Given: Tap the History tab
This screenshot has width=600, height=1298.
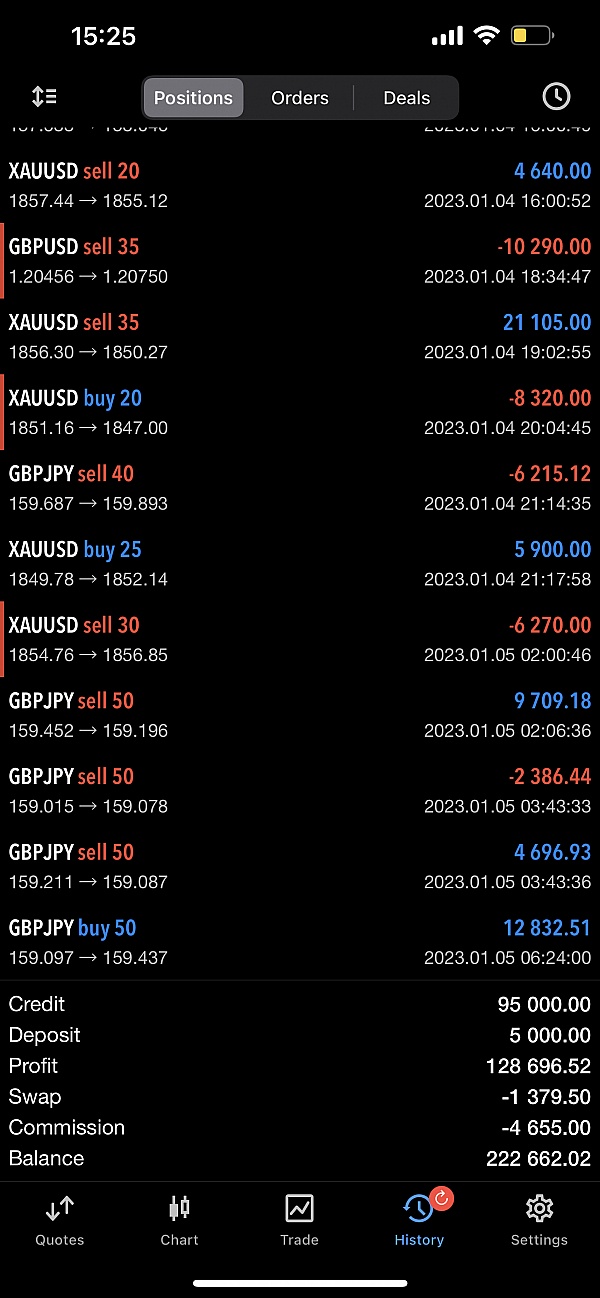Looking at the screenshot, I should pyautogui.click(x=419, y=1221).
